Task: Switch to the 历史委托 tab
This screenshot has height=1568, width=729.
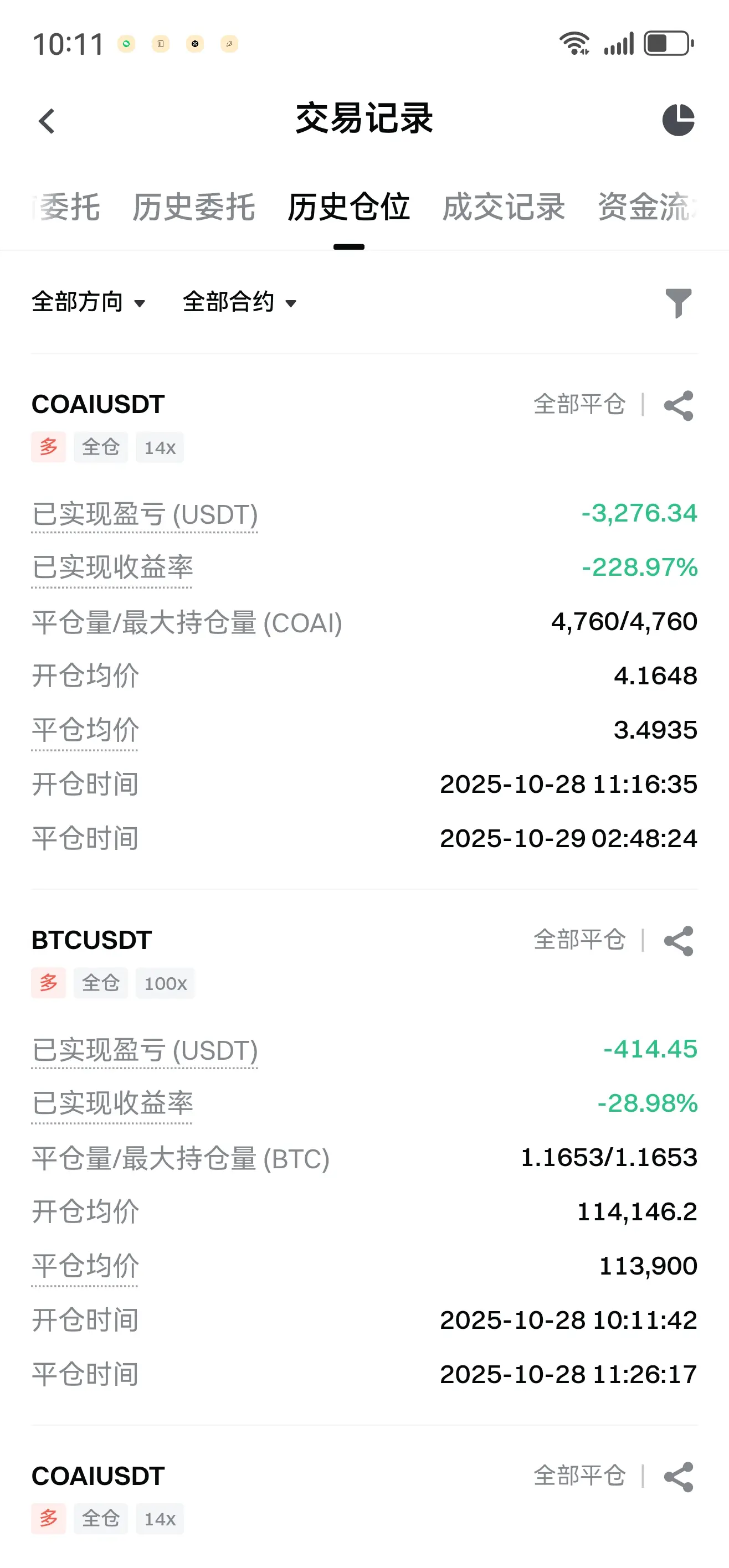Action: tap(194, 207)
